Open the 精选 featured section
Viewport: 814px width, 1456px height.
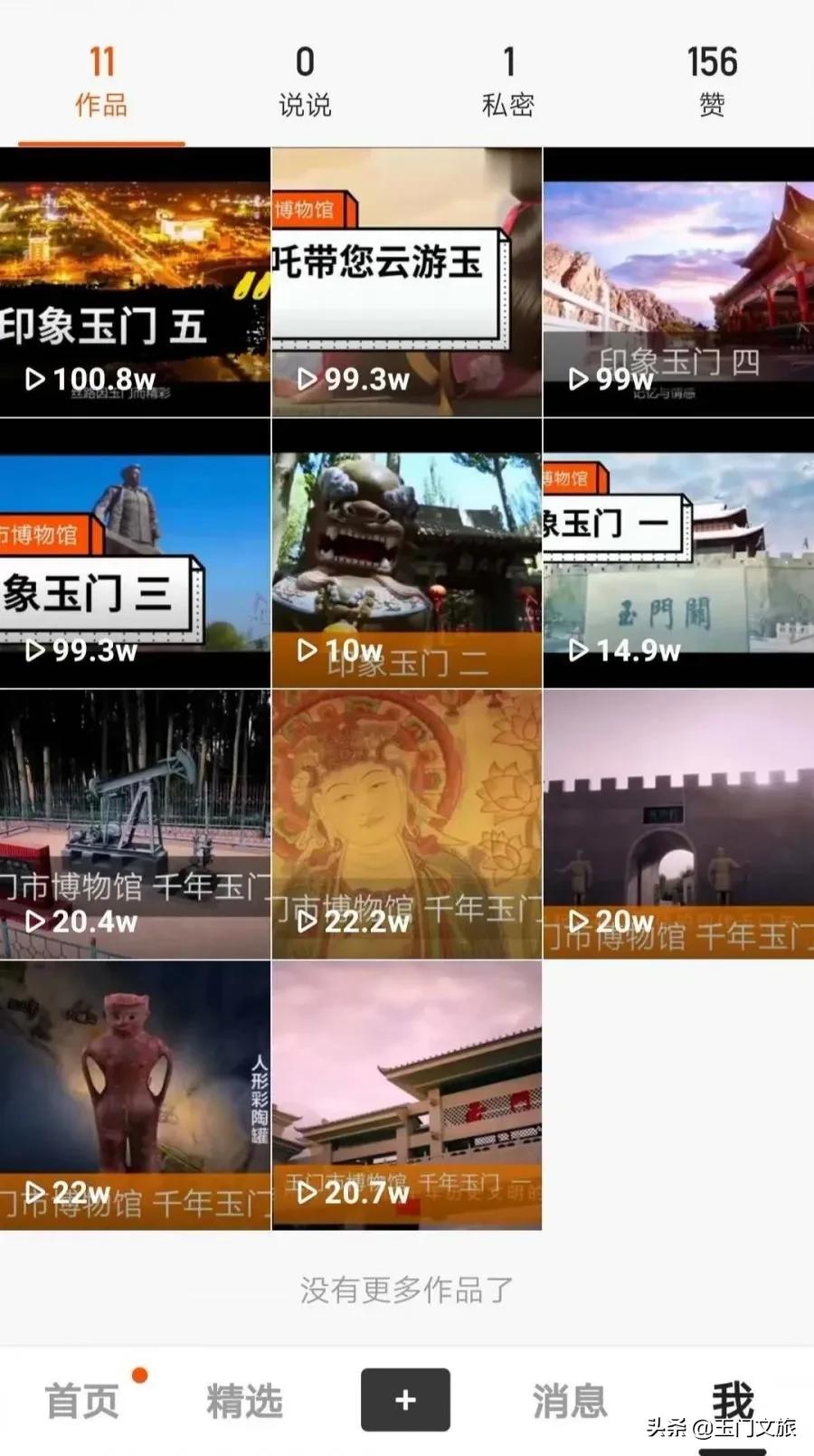coord(244,1402)
